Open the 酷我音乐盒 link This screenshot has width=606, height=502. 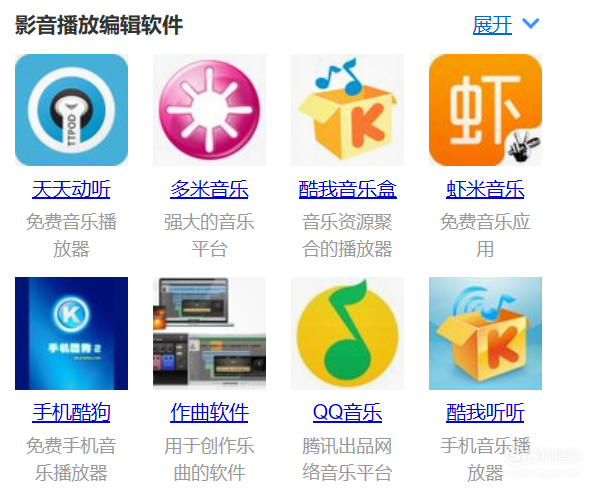(x=347, y=189)
